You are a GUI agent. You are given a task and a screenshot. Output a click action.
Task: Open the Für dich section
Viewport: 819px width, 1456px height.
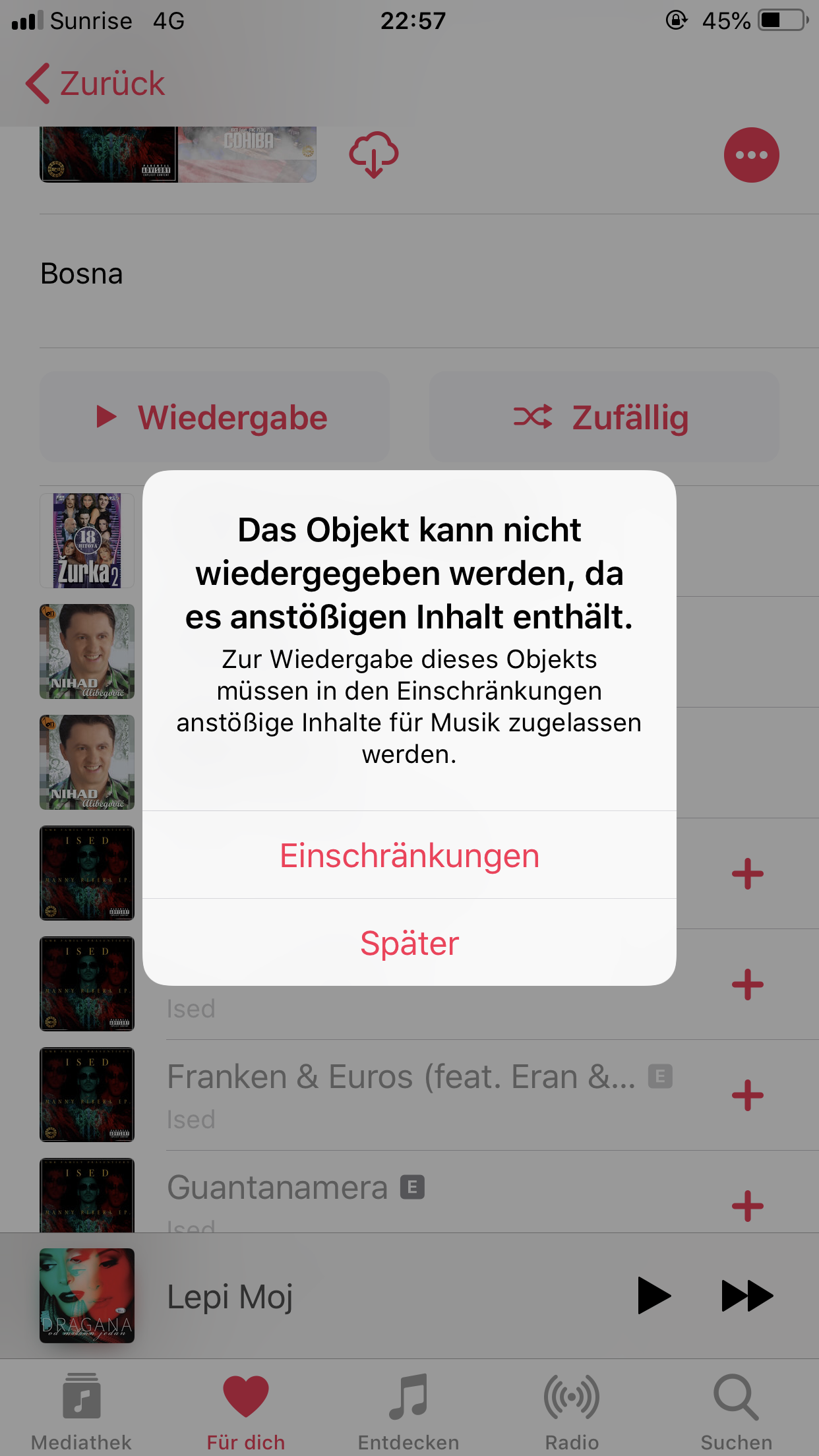[x=245, y=1411]
